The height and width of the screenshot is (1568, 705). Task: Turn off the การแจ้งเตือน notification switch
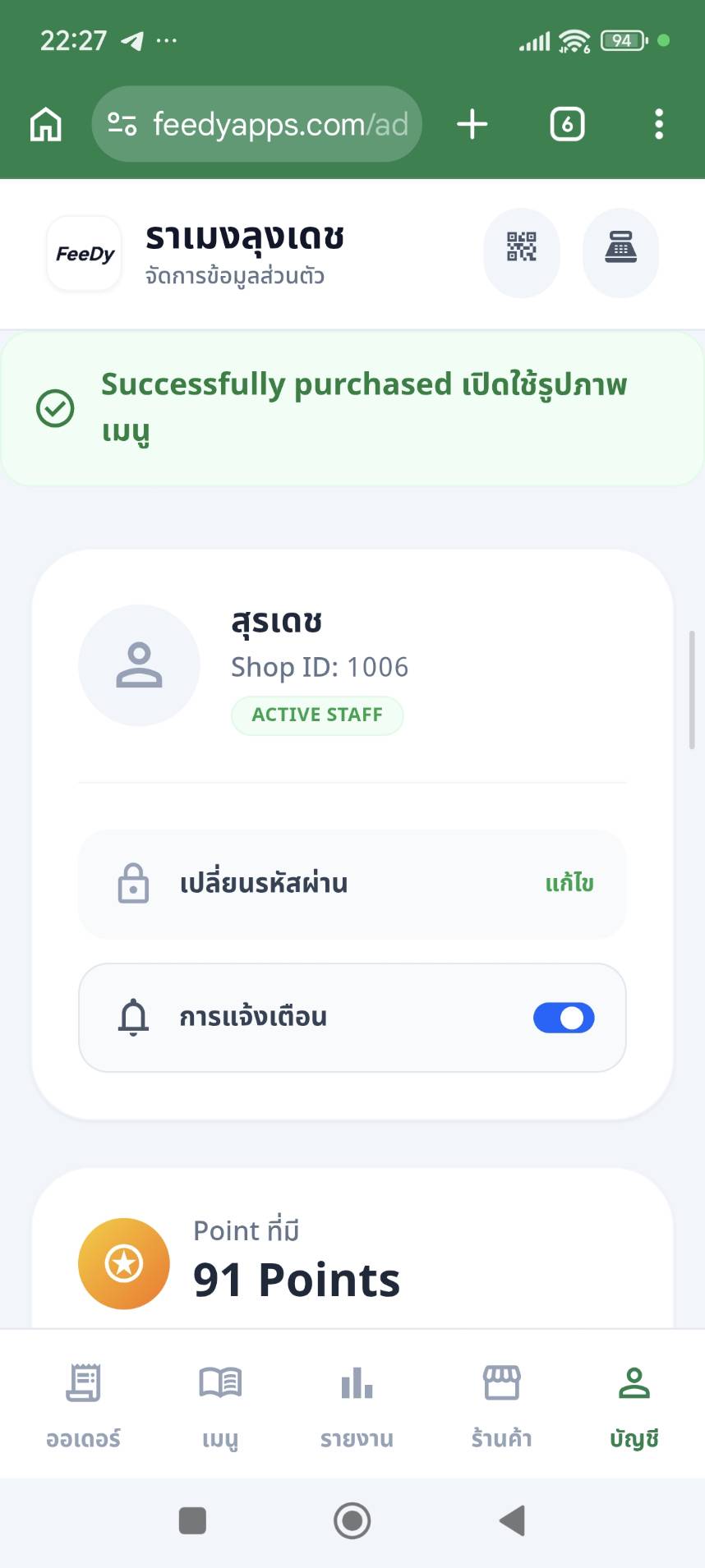564,1018
